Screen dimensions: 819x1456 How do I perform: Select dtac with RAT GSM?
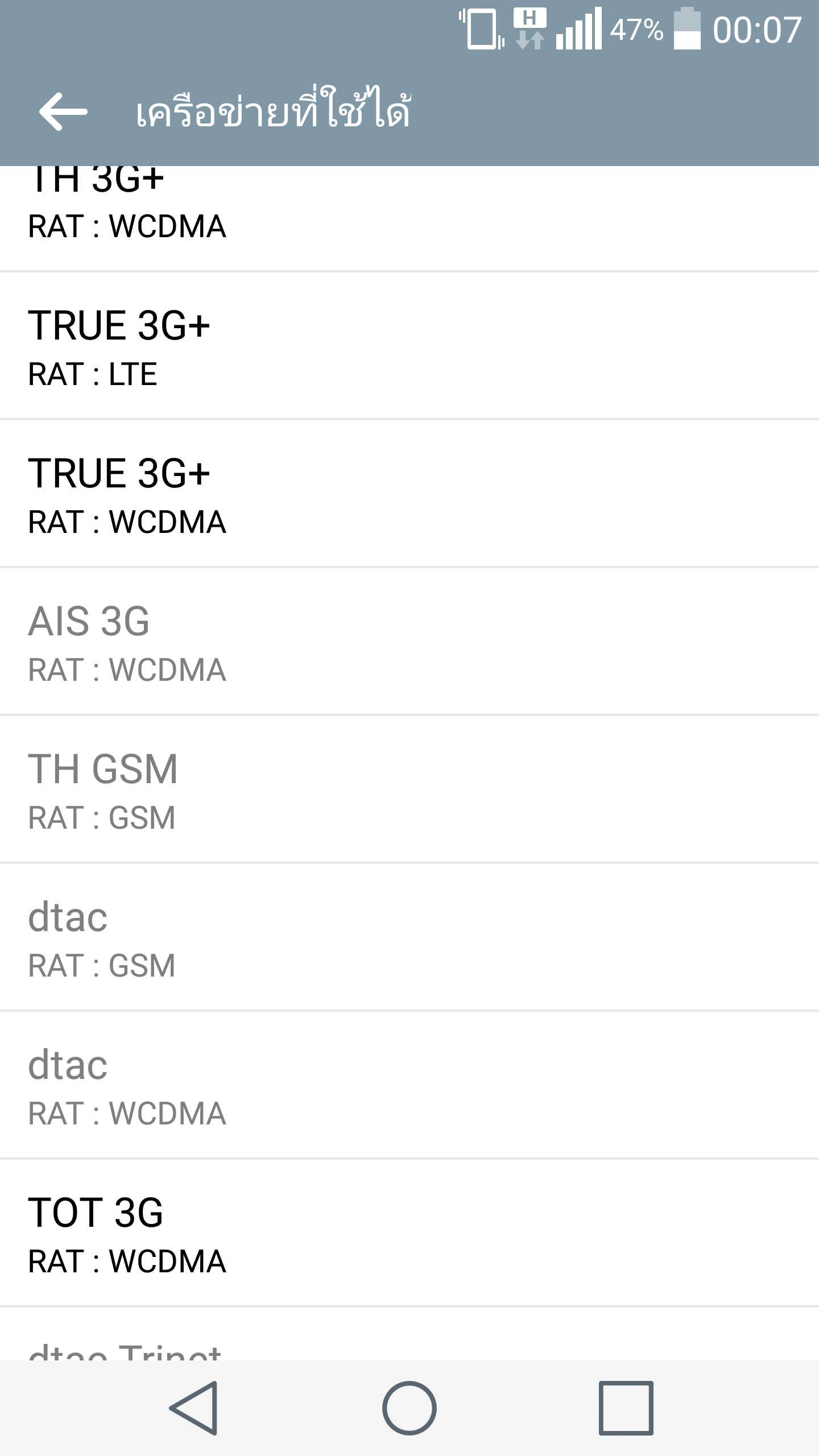tap(409, 937)
